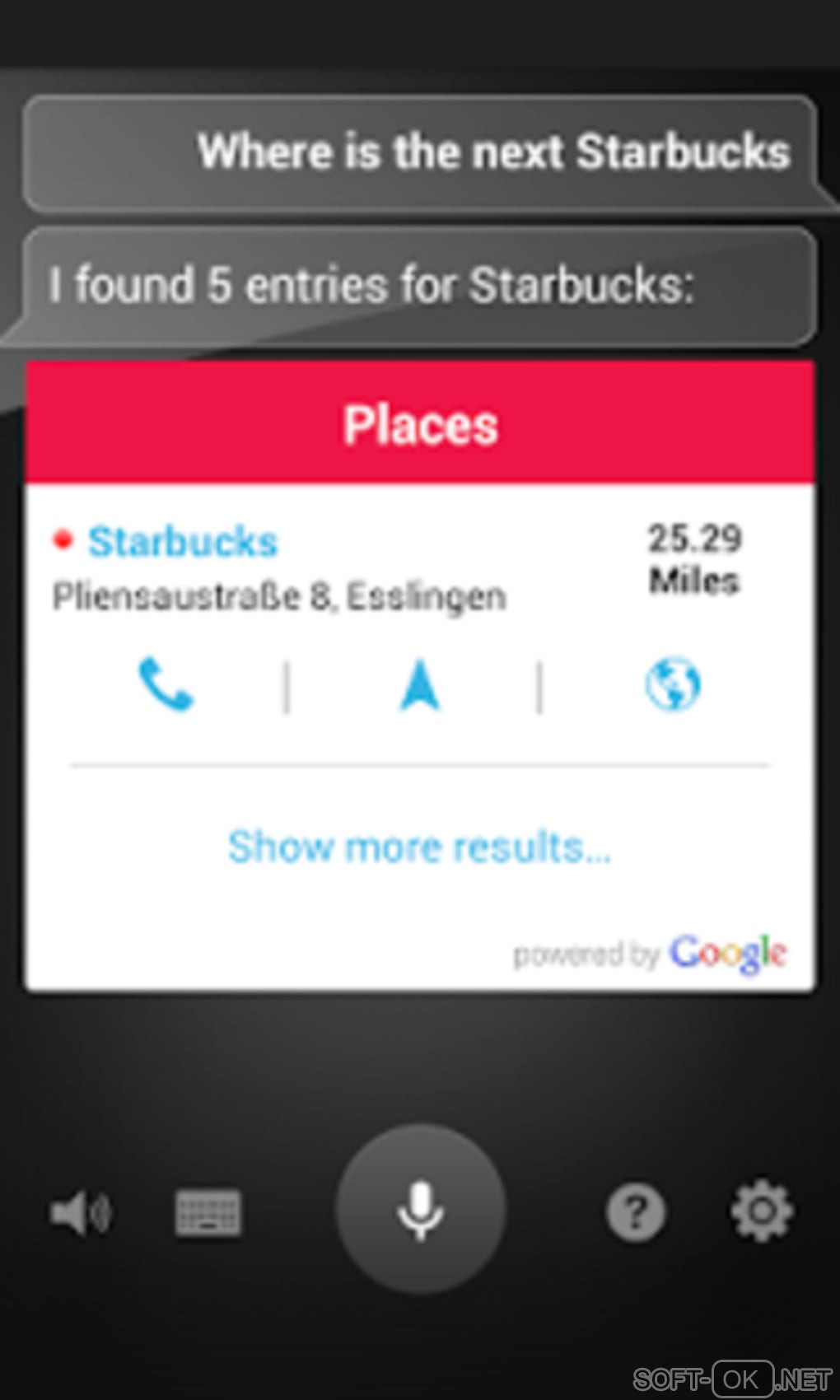Open the settings gear

pyautogui.click(x=762, y=1211)
